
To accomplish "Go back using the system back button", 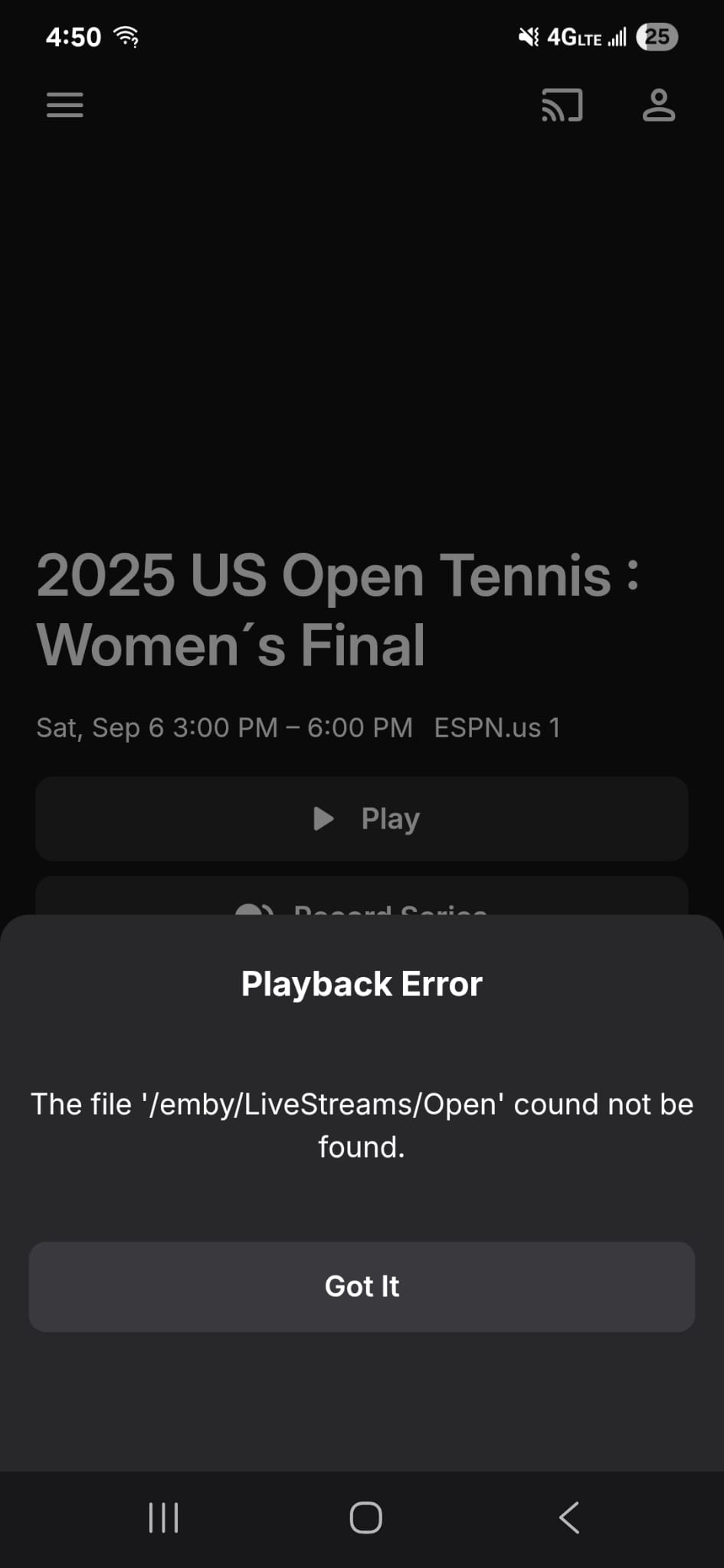I will coord(568,1517).
